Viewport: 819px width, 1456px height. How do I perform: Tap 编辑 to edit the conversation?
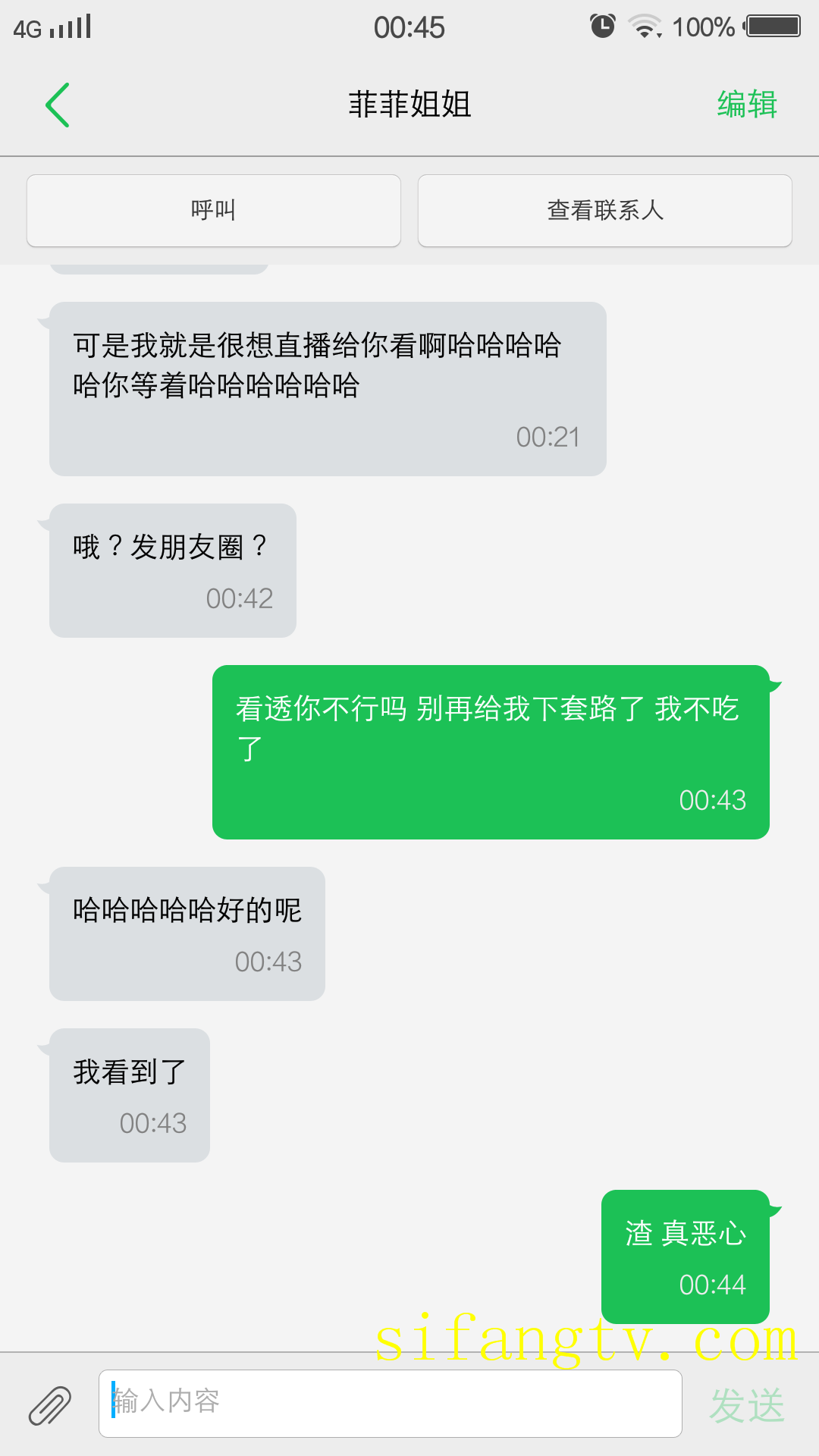[747, 105]
